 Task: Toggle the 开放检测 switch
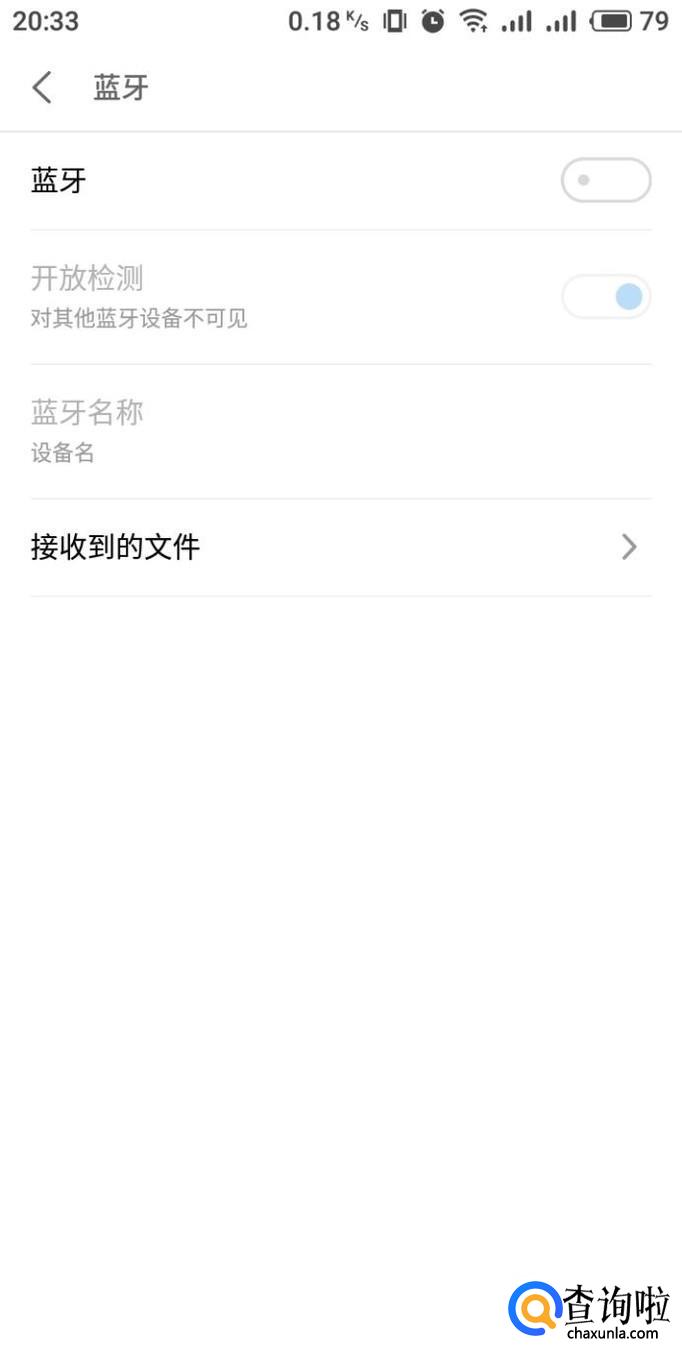(x=606, y=297)
